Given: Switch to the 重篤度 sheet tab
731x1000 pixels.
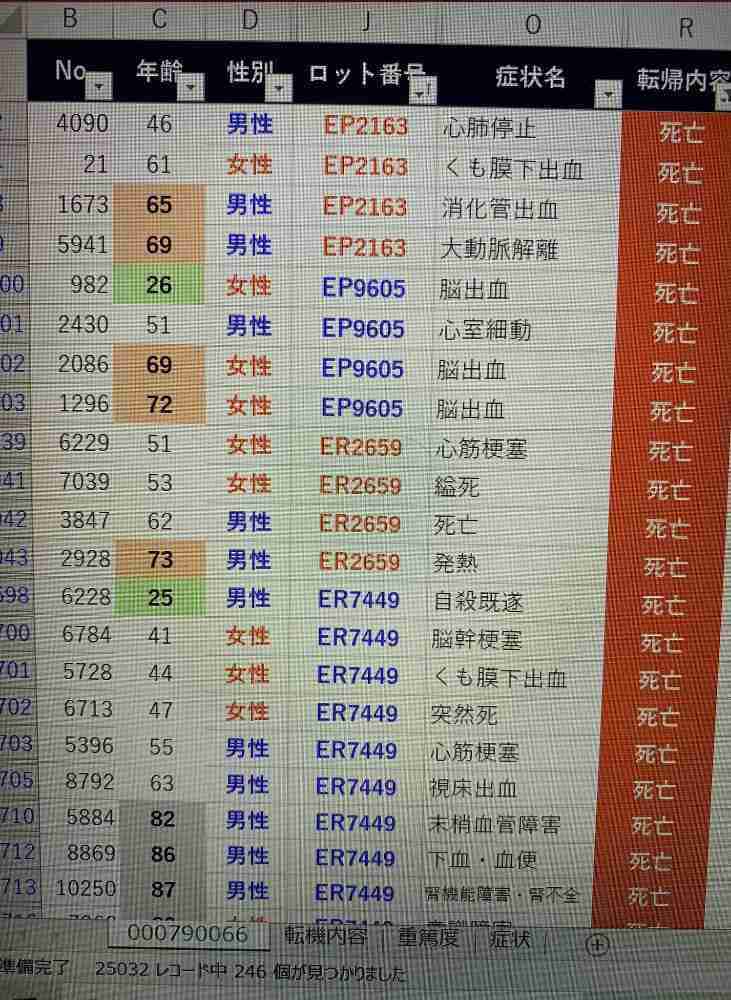Looking at the screenshot, I should click(x=430, y=939).
